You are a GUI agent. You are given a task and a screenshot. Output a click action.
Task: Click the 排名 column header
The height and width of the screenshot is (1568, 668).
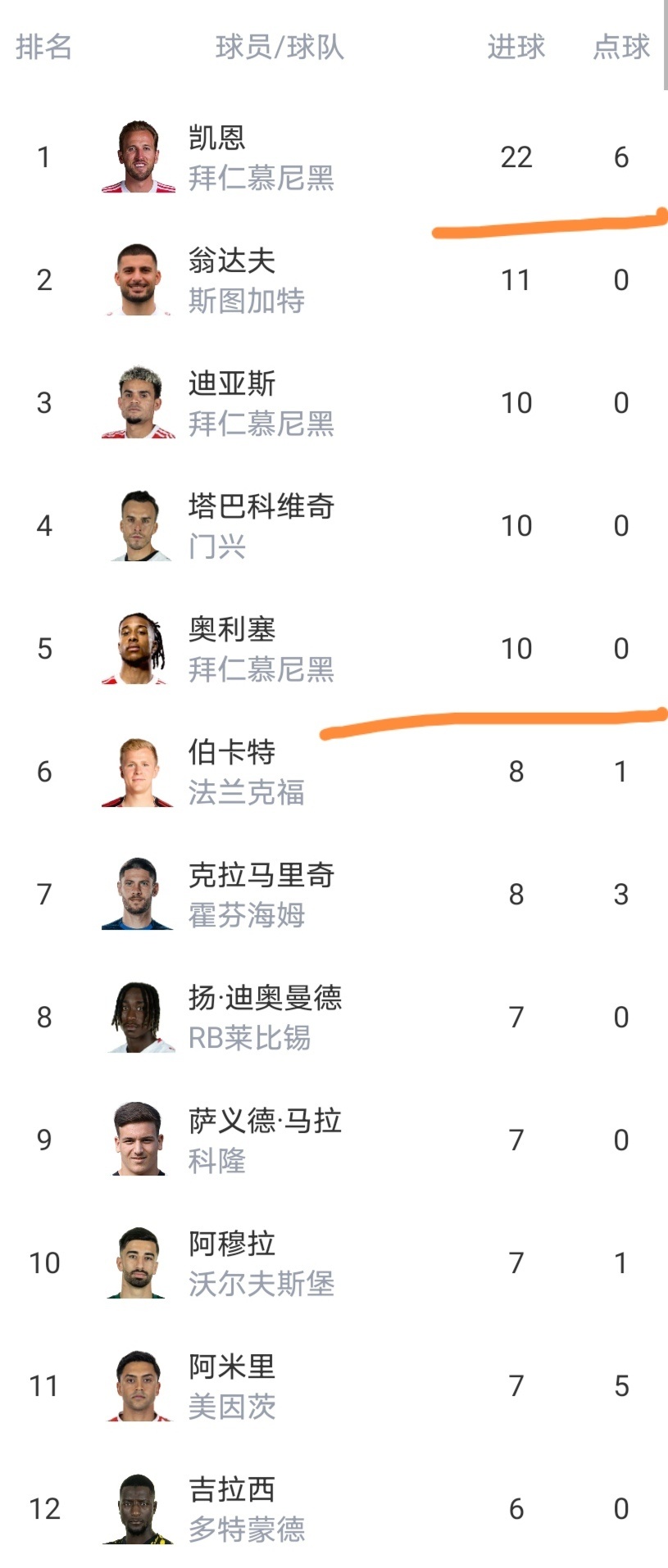43,48
